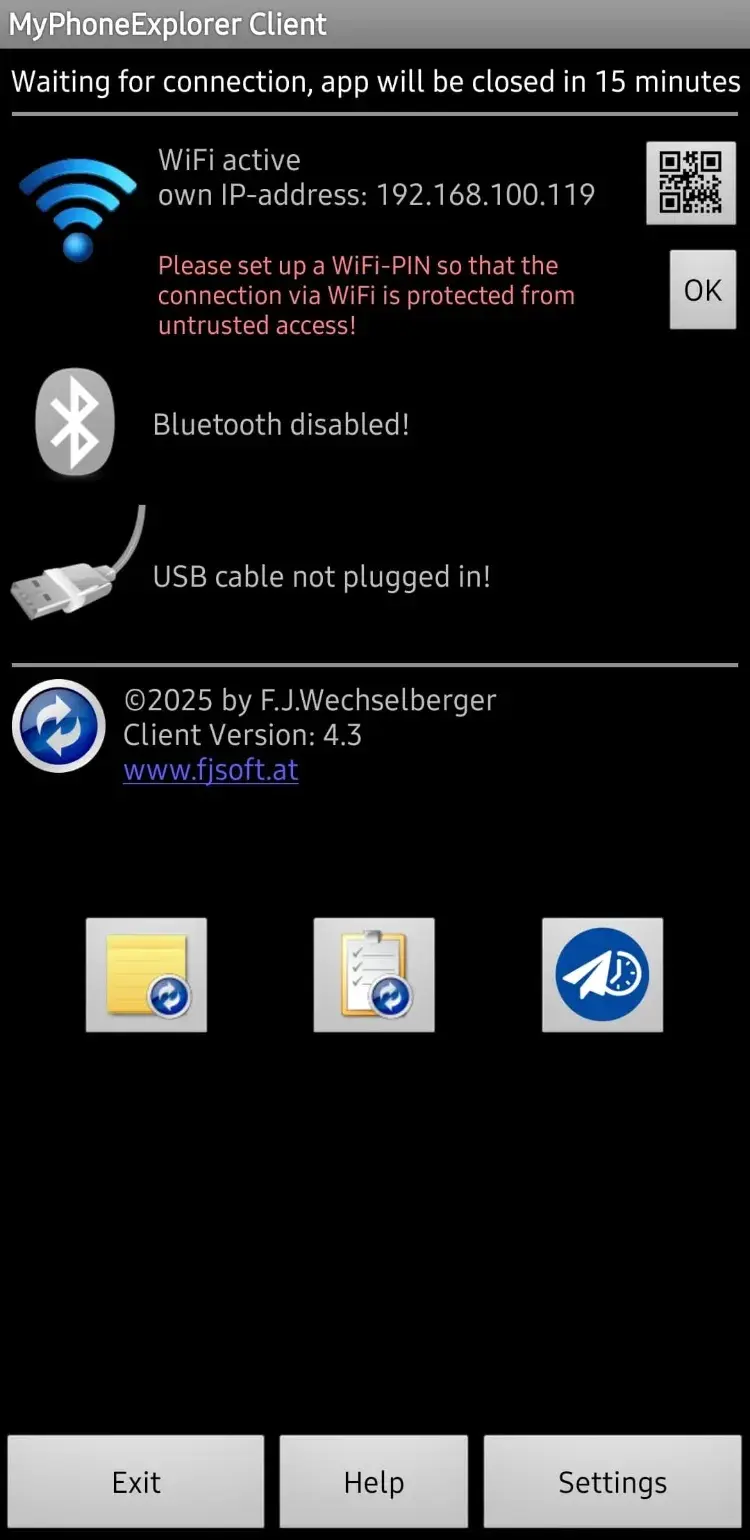The width and height of the screenshot is (750, 1540).
Task: Exit the MyPhoneExplorer Client app
Action: click(136, 1481)
